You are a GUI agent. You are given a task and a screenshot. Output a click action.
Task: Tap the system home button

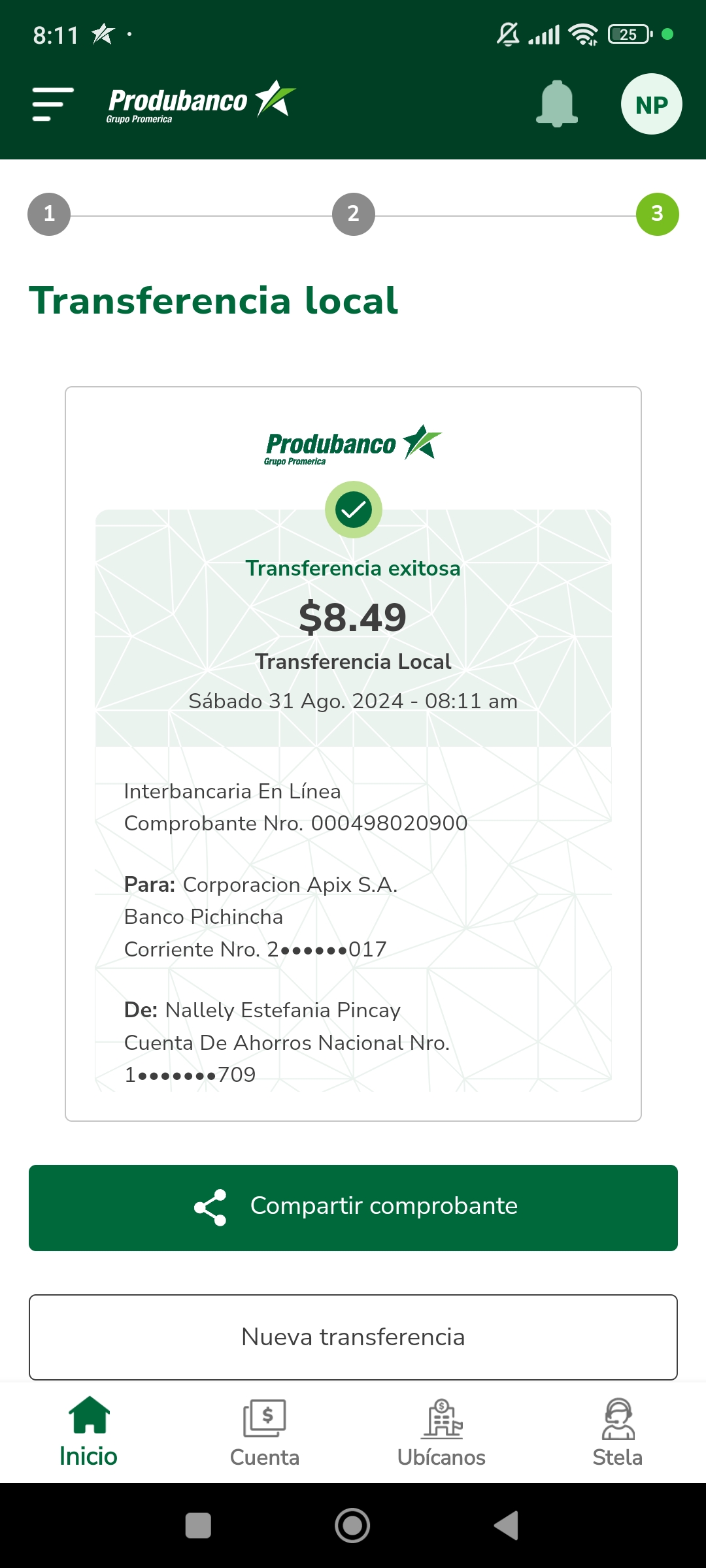point(352,1526)
